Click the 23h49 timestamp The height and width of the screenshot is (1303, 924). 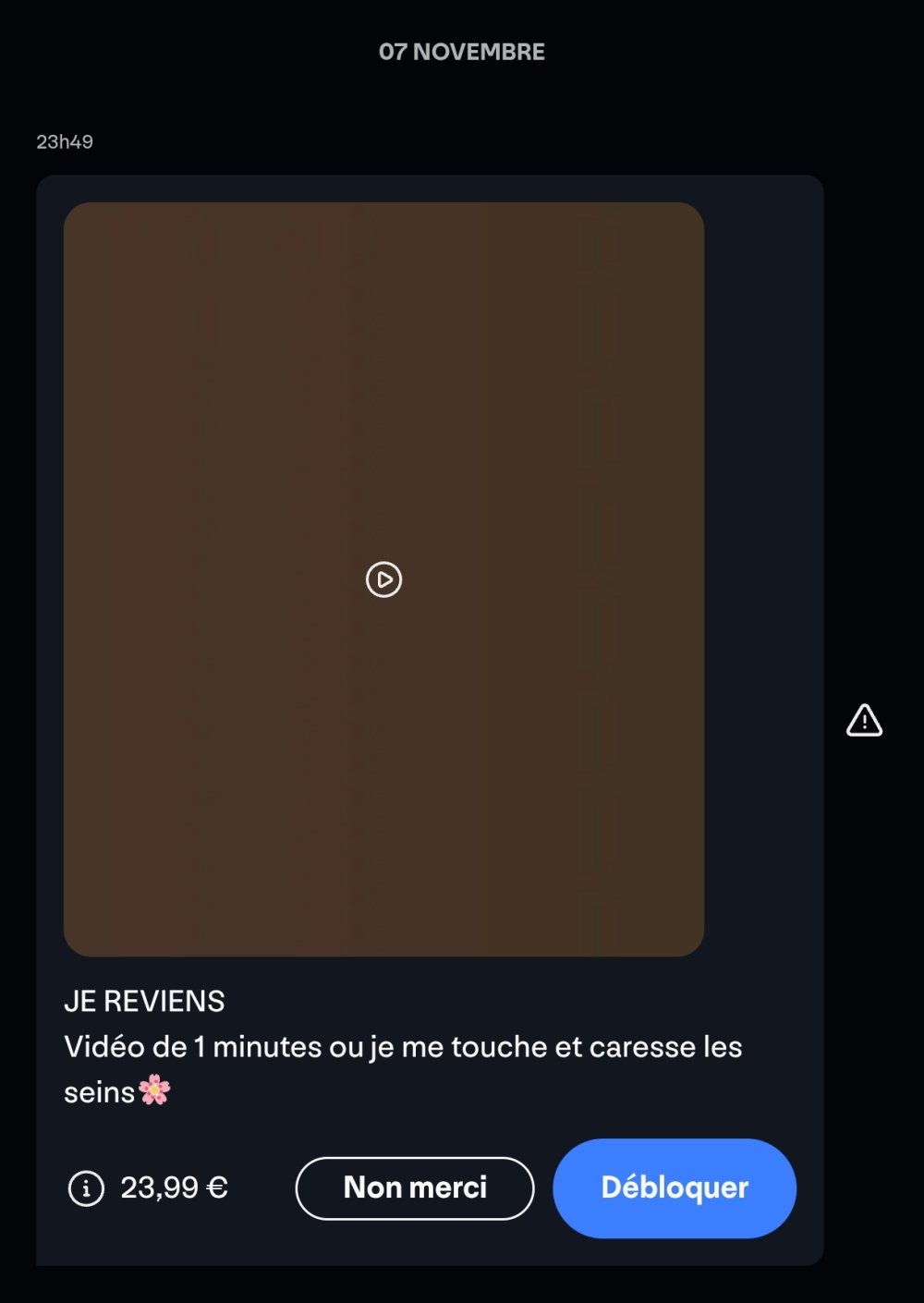[67, 141]
